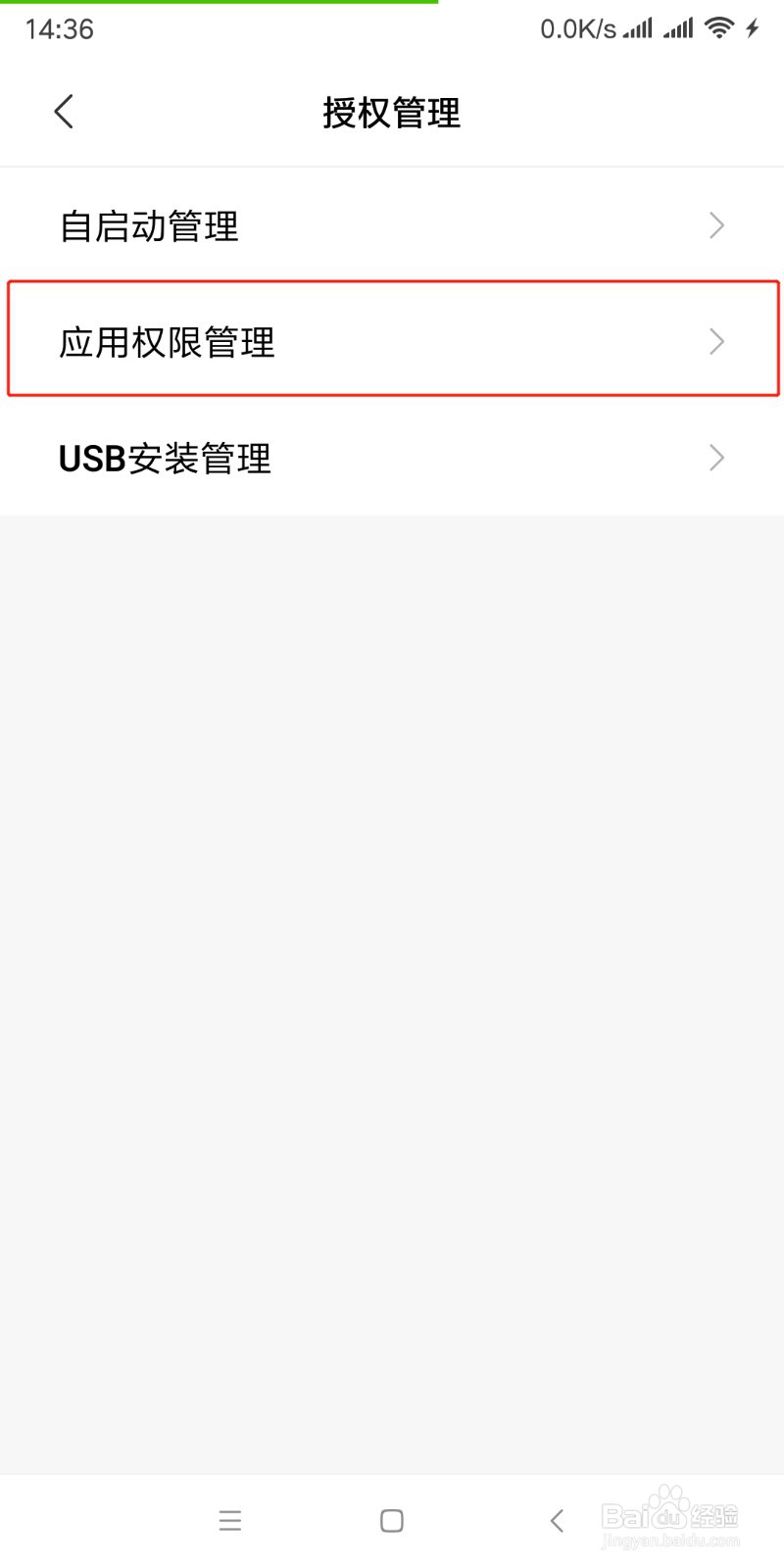Tap the back arrow beside 授权管理 title

(64, 112)
